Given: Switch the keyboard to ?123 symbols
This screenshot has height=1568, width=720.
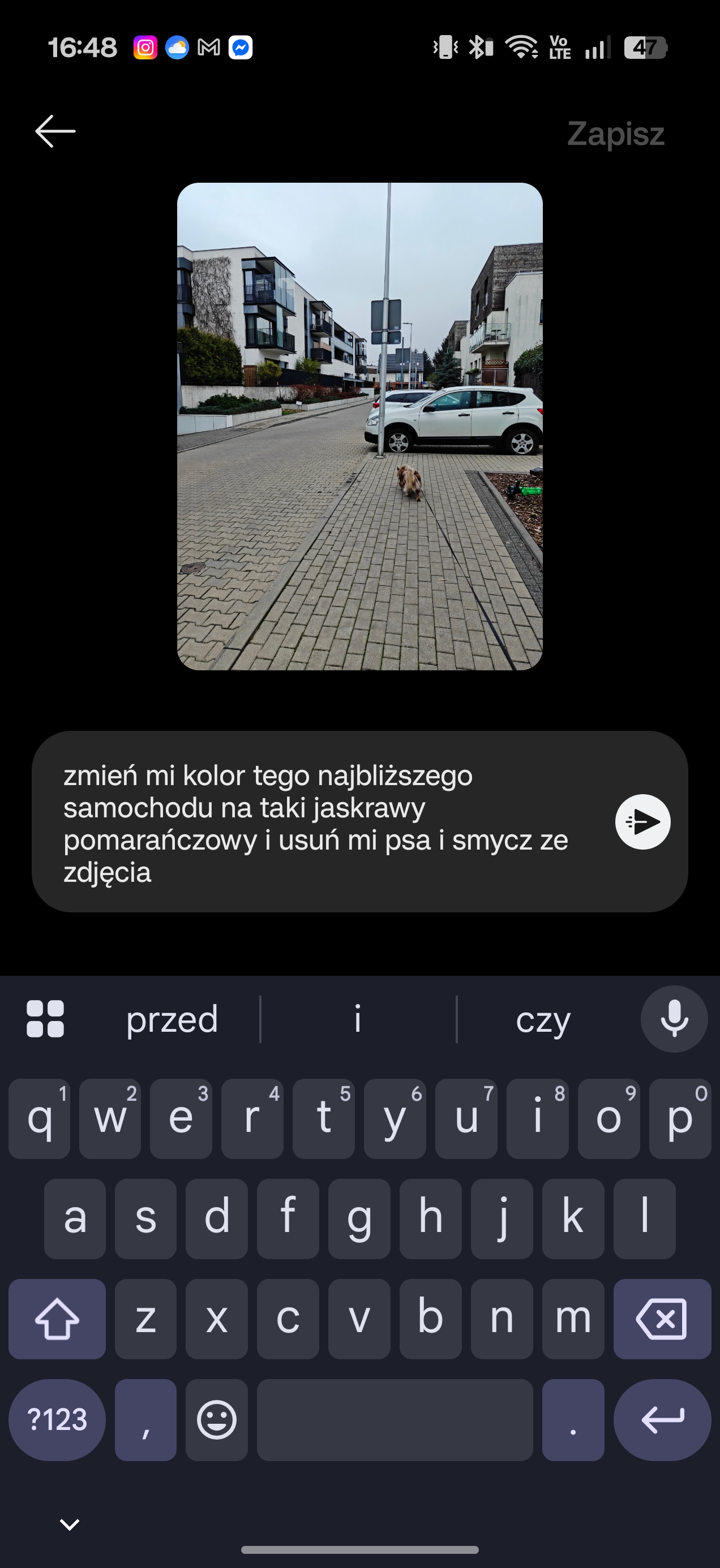Looking at the screenshot, I should [57, 1420].
